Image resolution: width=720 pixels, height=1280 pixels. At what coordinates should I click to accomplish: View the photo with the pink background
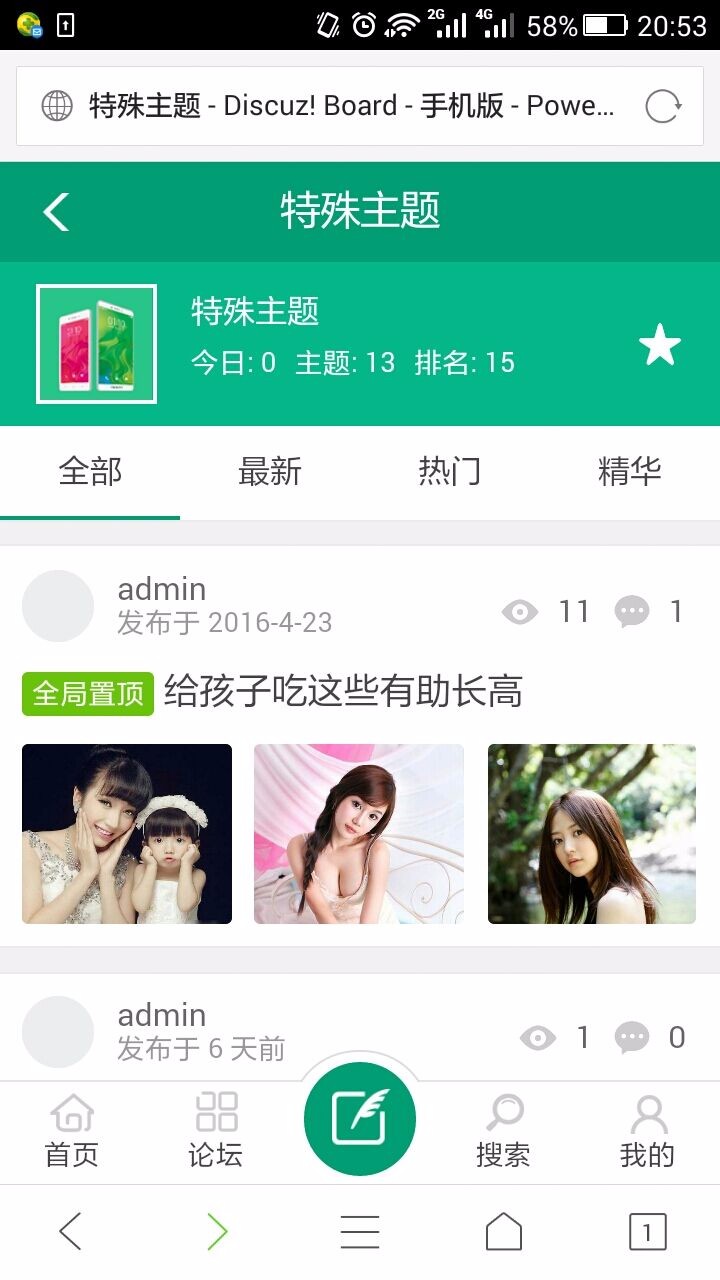coord(359,834)
